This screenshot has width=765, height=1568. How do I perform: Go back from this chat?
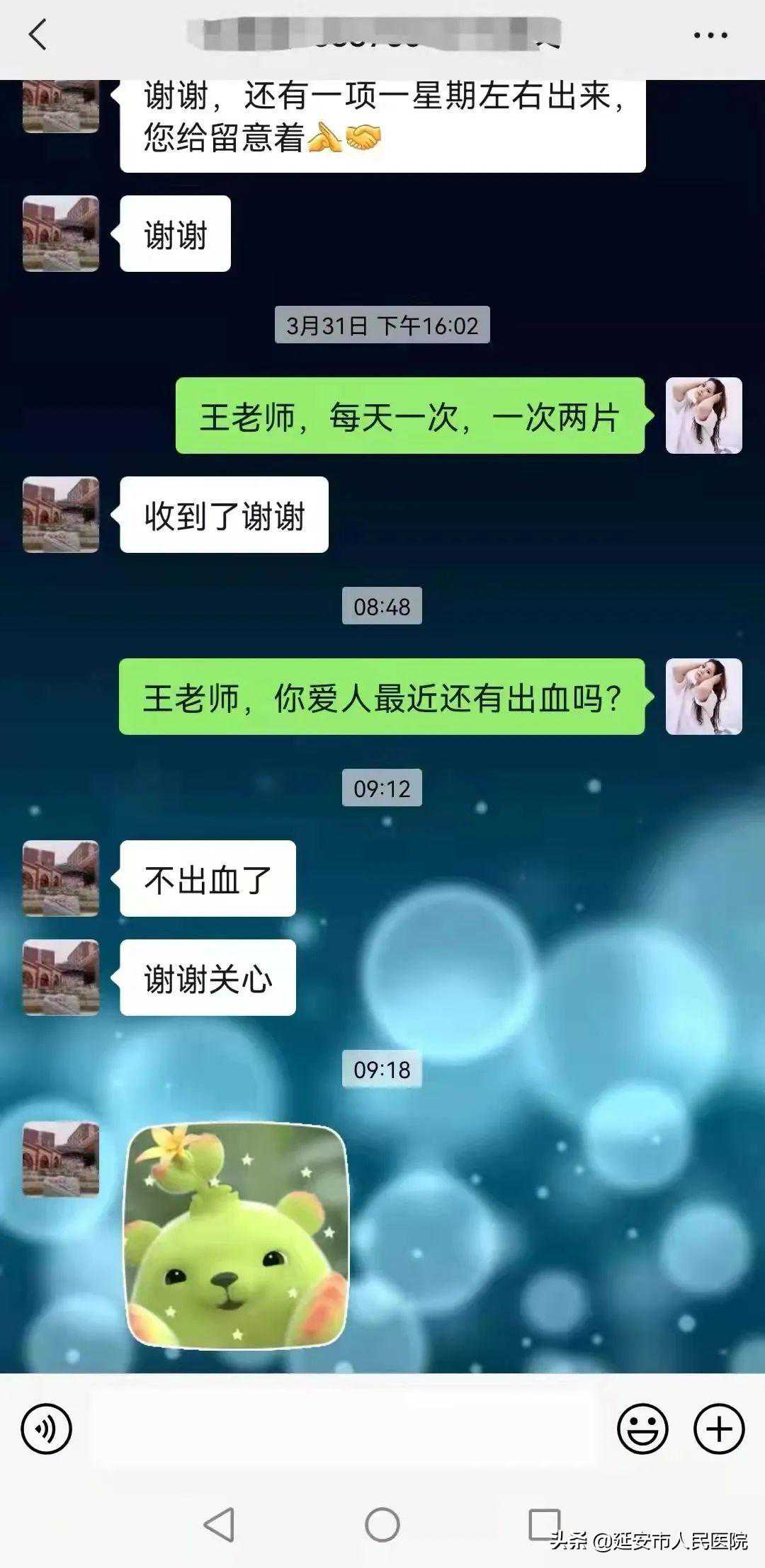pyautogui.click(x=38, y=35)
